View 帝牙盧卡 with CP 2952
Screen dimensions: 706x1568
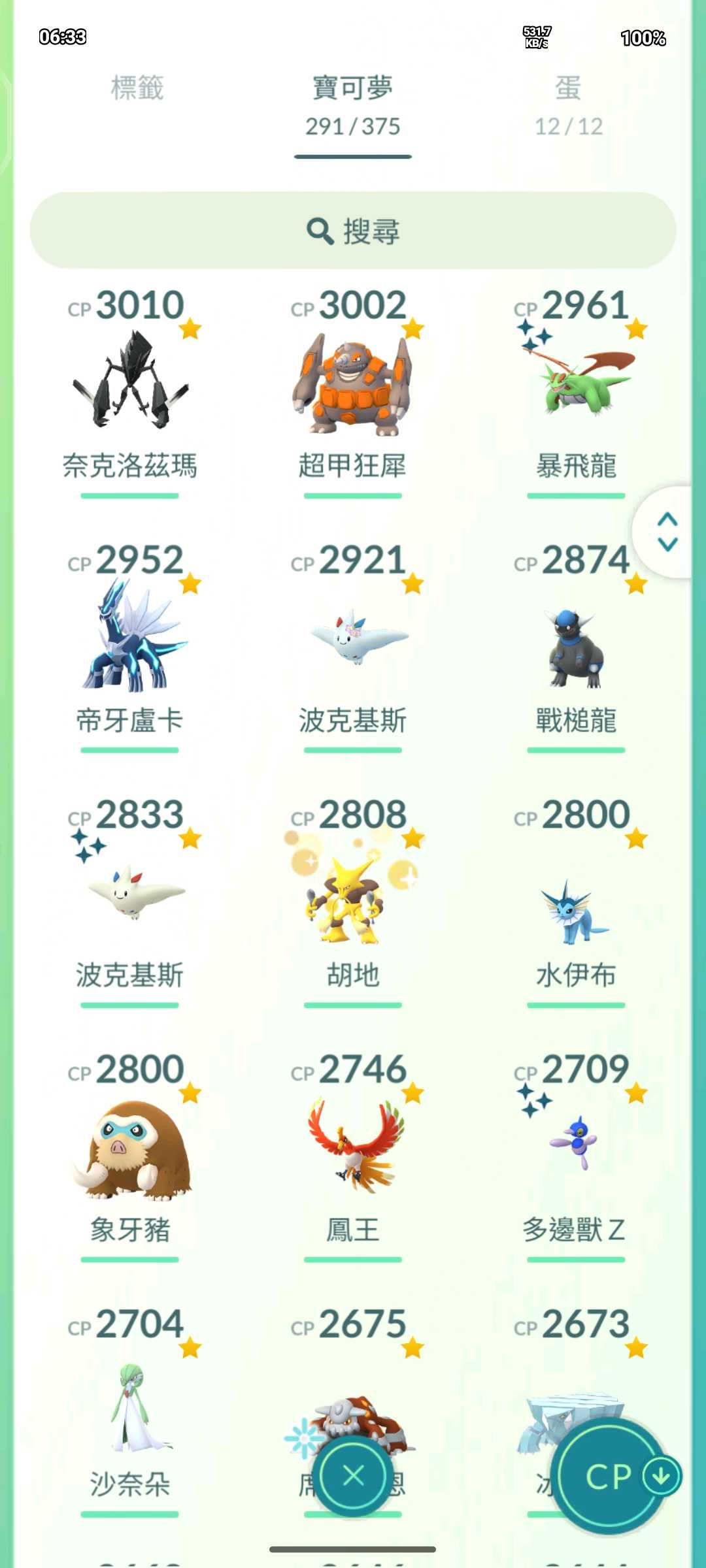click(130, 640)
